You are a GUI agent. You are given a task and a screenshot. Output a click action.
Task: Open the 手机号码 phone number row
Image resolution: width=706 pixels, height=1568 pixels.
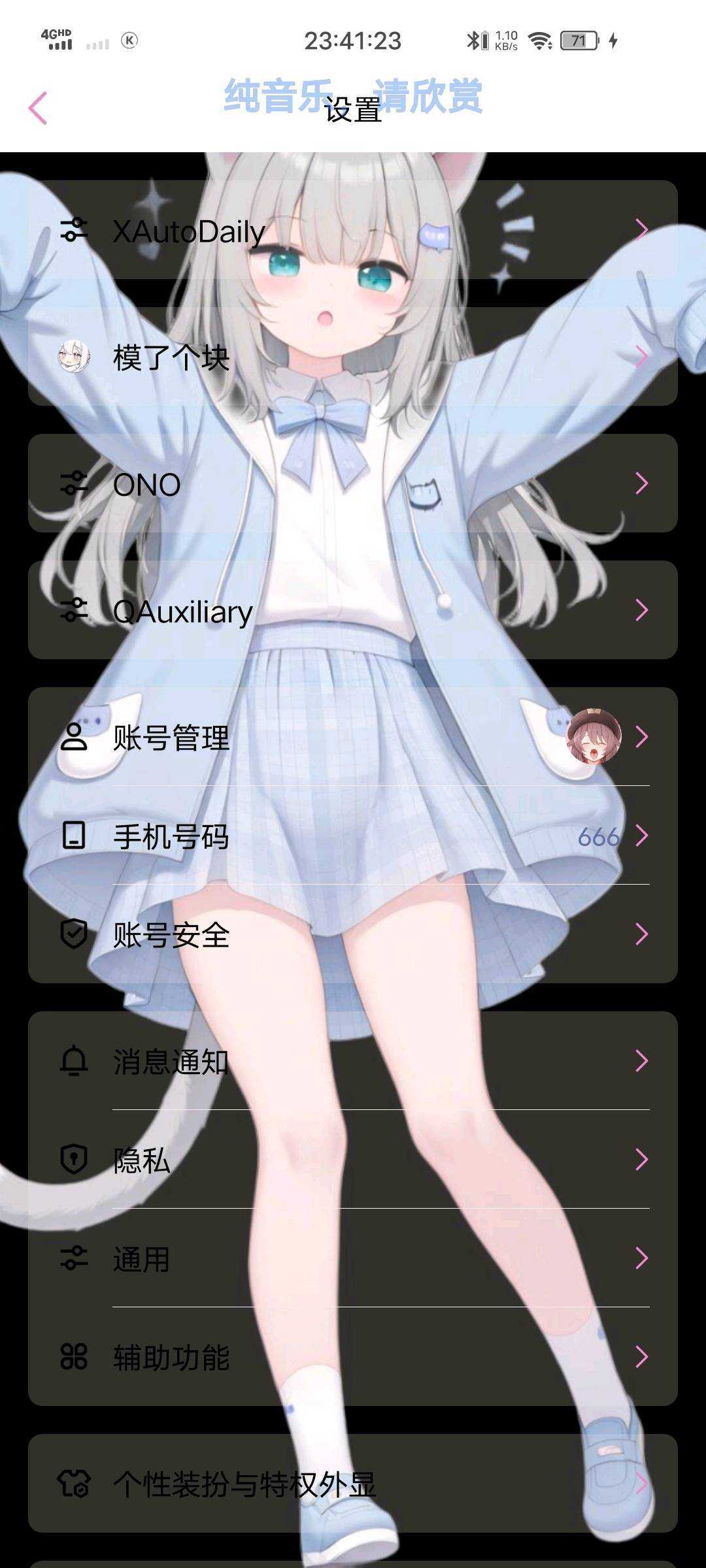[x=353, y=836]
